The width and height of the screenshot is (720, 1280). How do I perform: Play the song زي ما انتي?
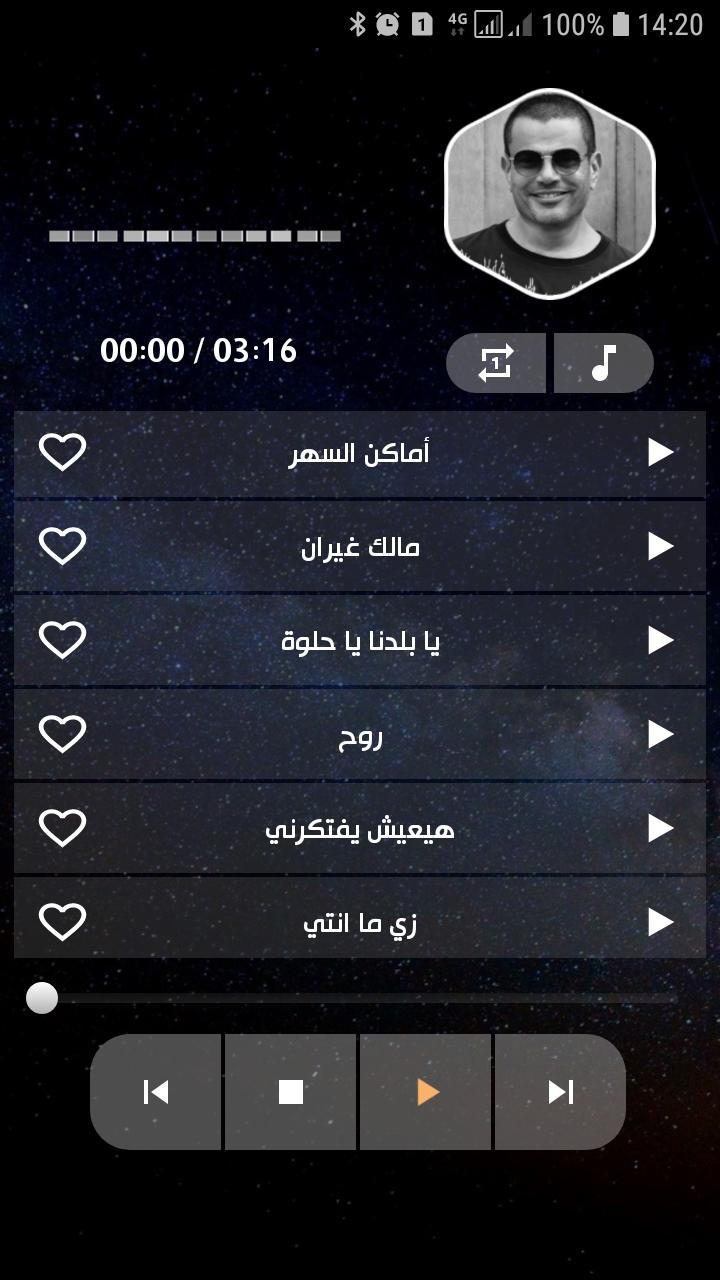click(x=660, y=922)
